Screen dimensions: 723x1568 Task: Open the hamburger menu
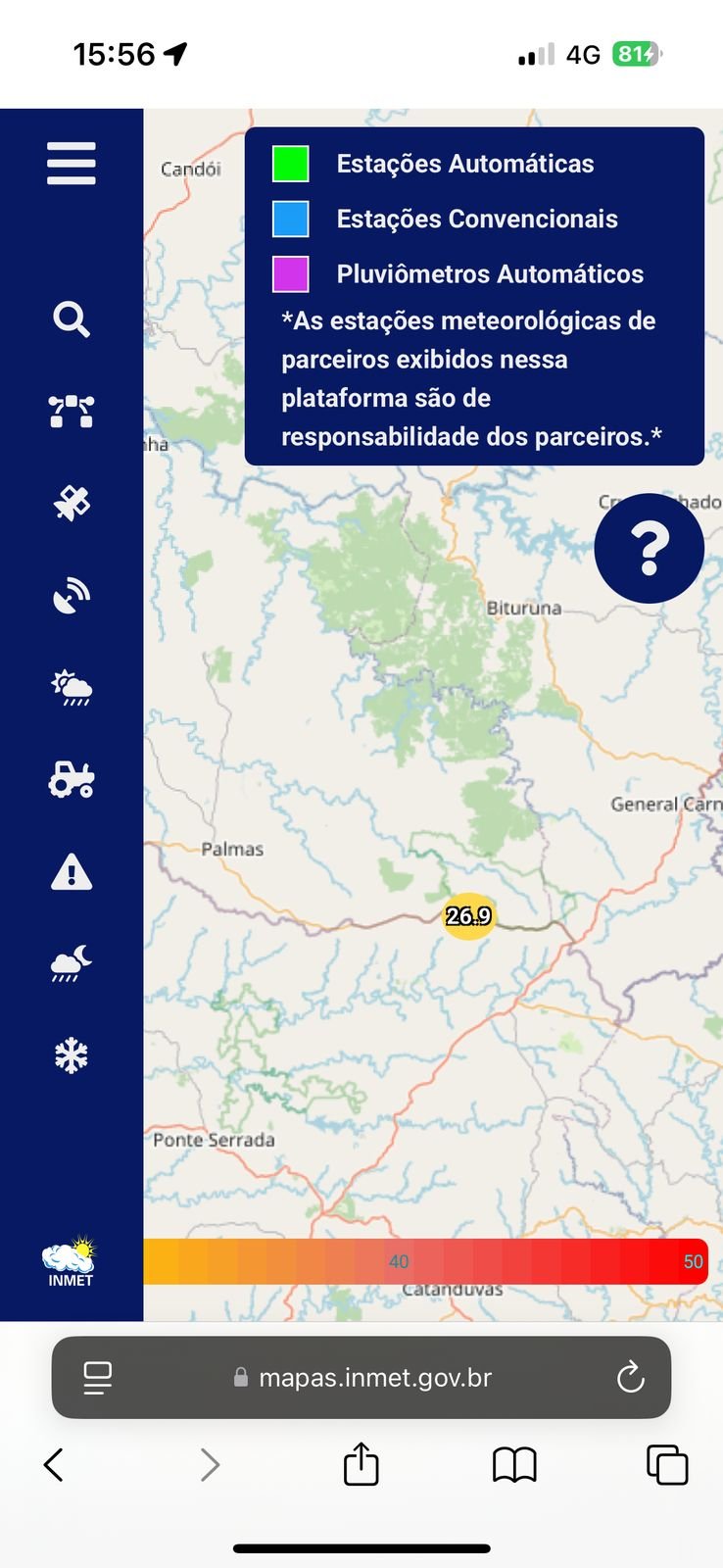coord(72,164)
